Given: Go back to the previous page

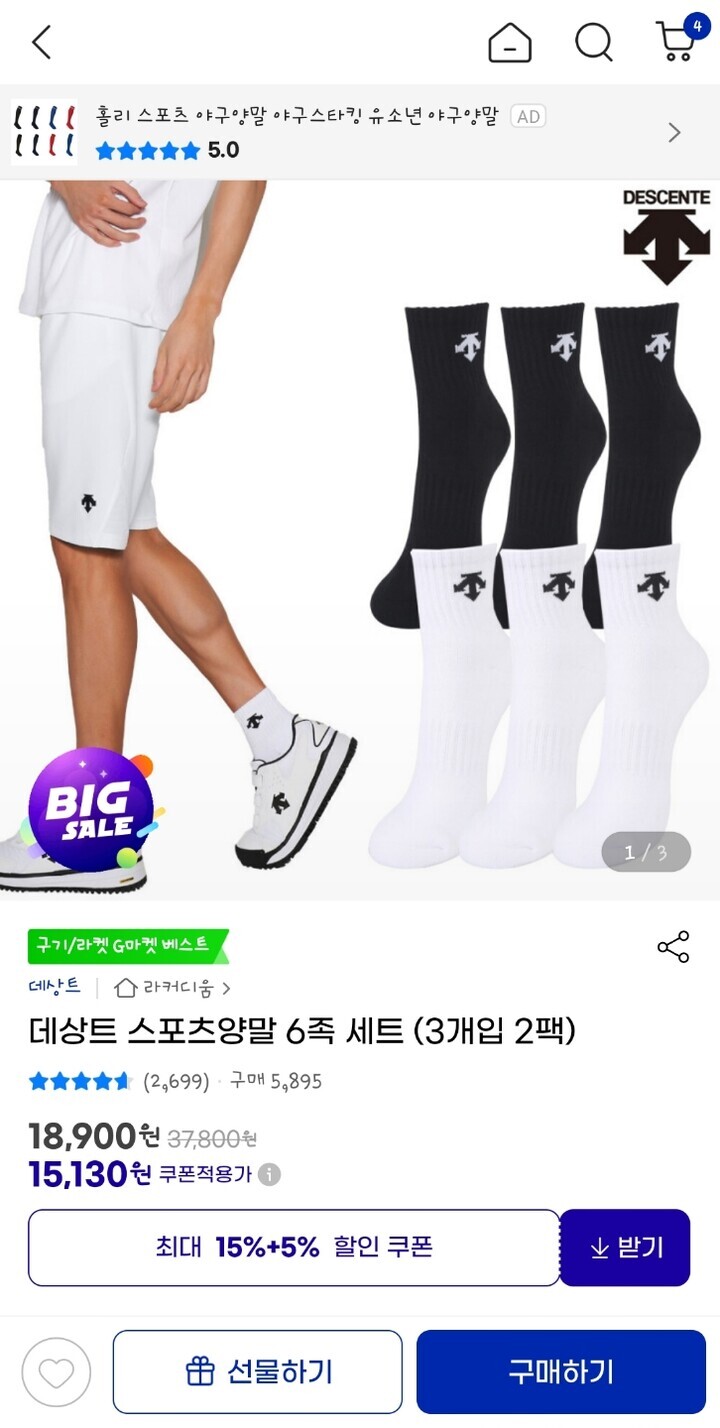Looking at the screenshot, I should pyautogui.click(x=41, y=42).
